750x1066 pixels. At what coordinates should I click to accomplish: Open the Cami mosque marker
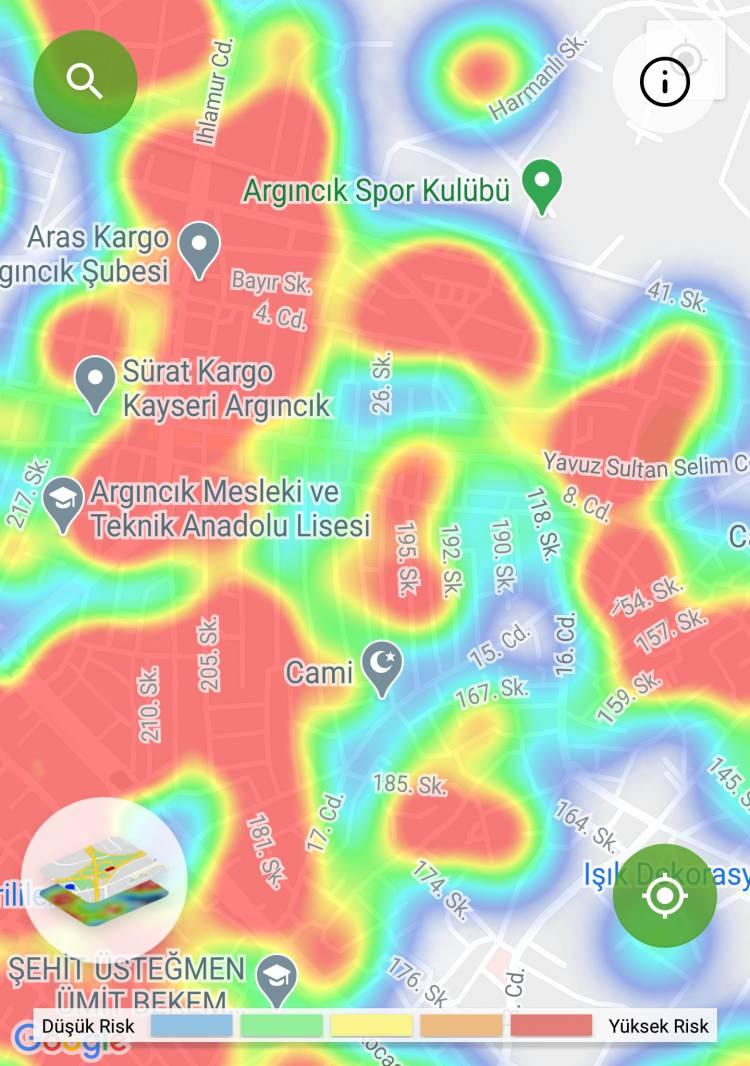(382, 667)
